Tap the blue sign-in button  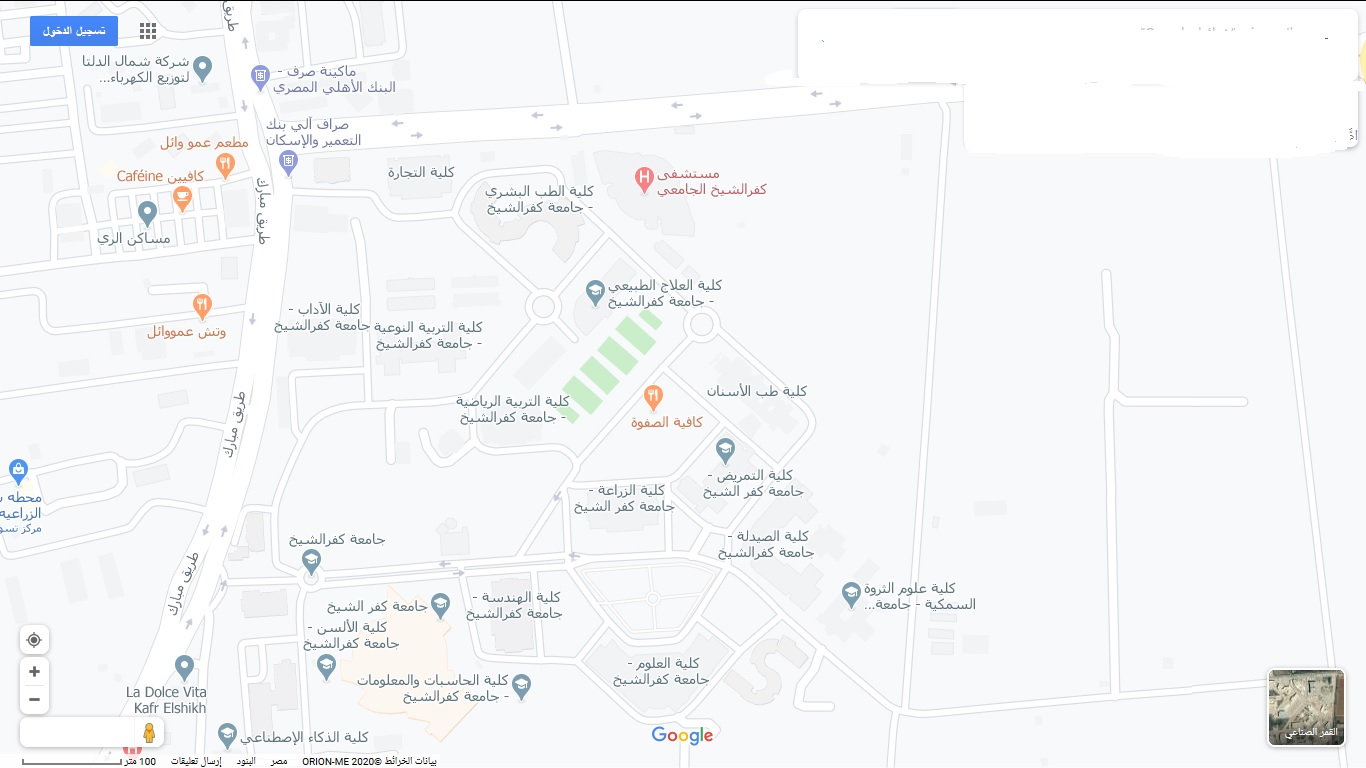74,31
